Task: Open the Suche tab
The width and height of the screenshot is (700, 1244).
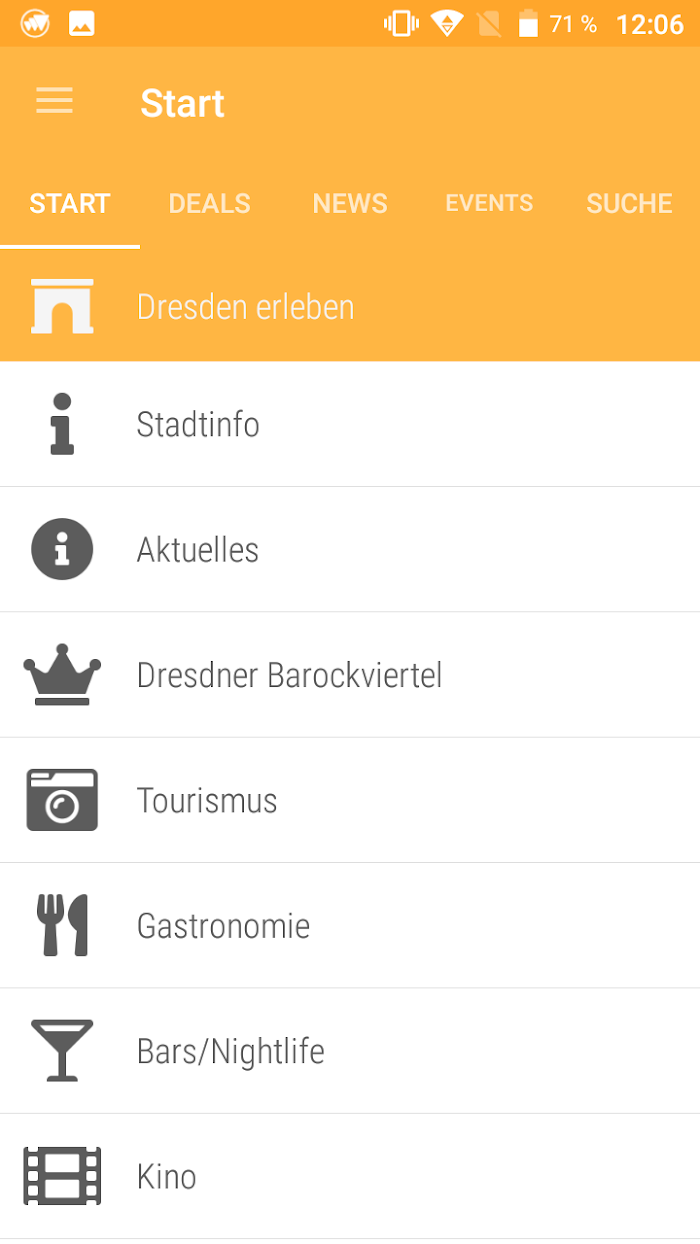Action: [x=629, y=204]
